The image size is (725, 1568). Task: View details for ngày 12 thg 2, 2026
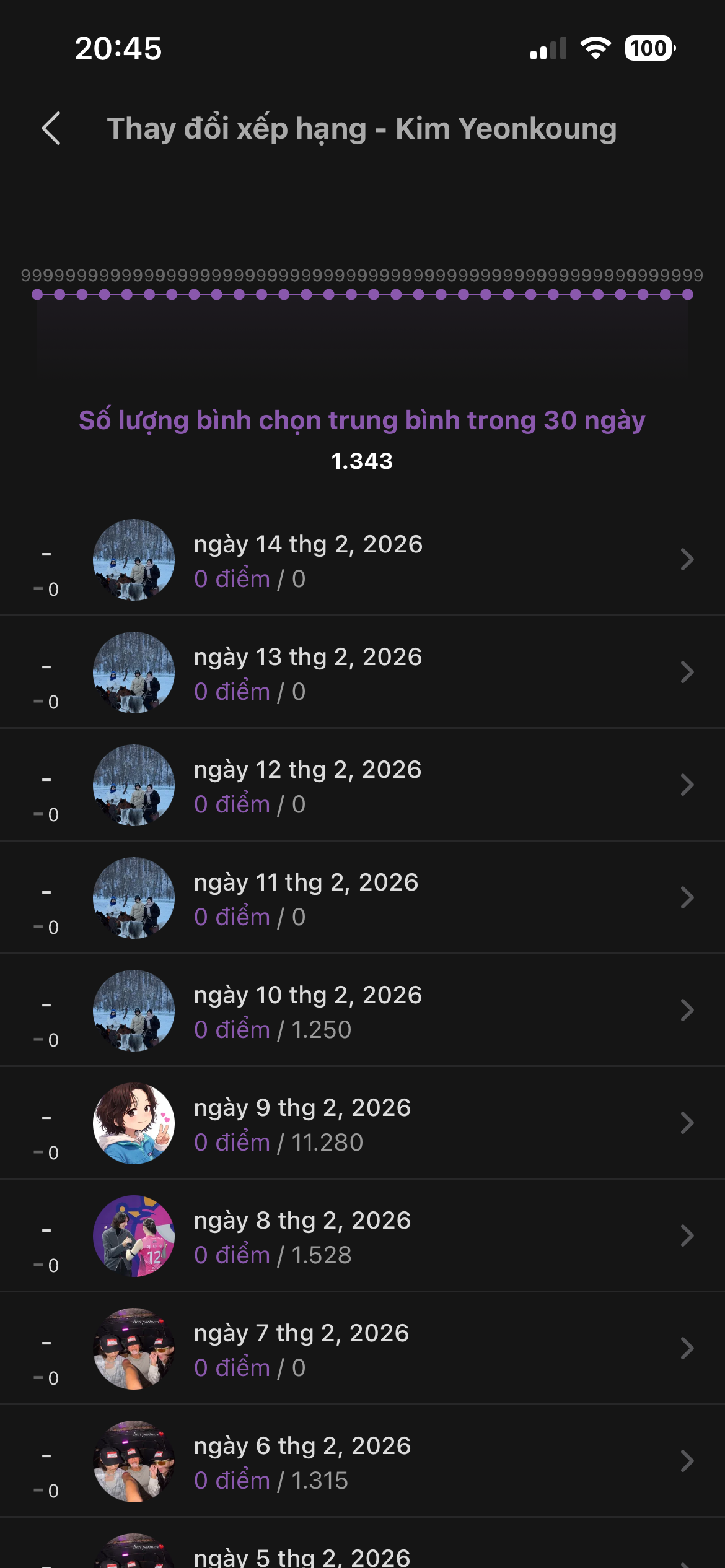pos(362,785)
